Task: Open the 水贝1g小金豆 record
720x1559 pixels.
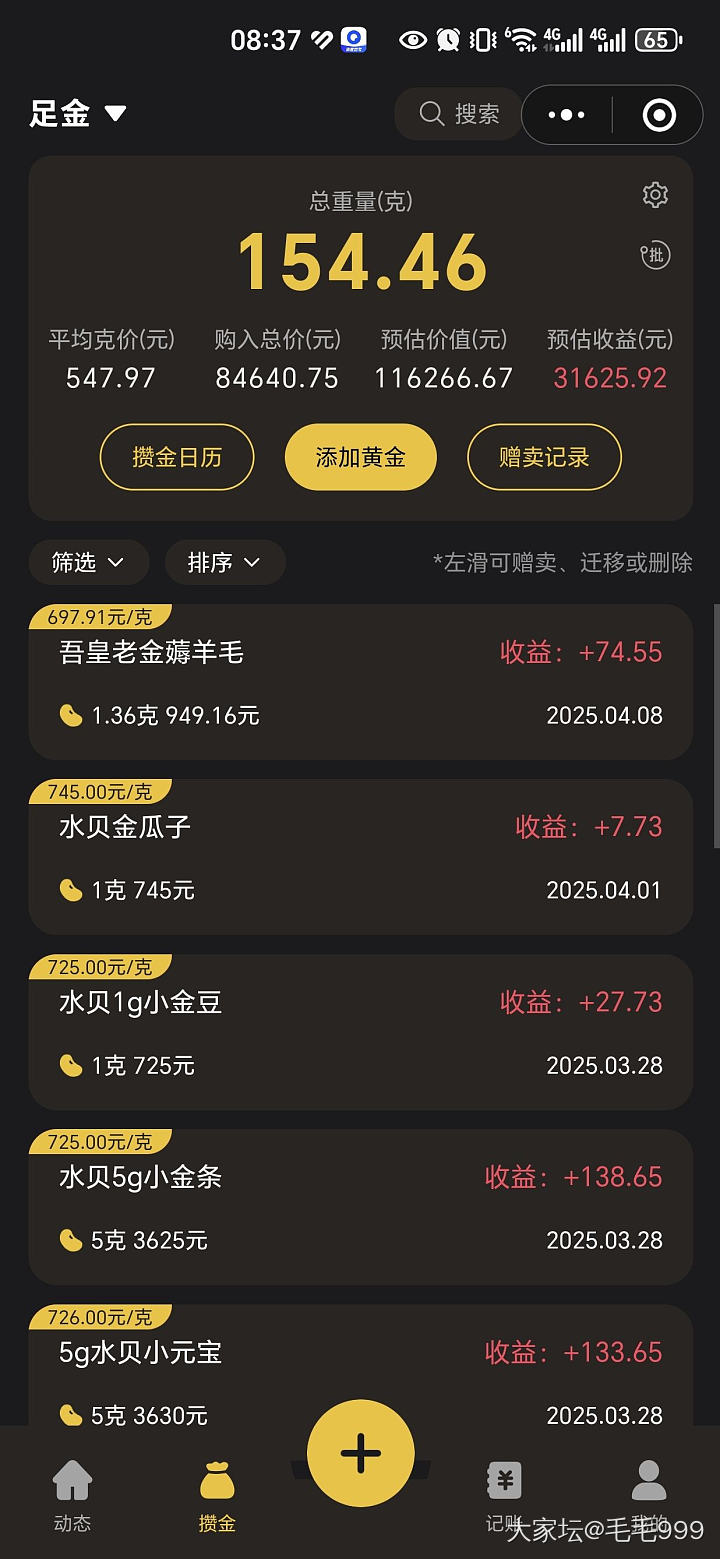Action: pyautogui.click(x=360, y=1032)
